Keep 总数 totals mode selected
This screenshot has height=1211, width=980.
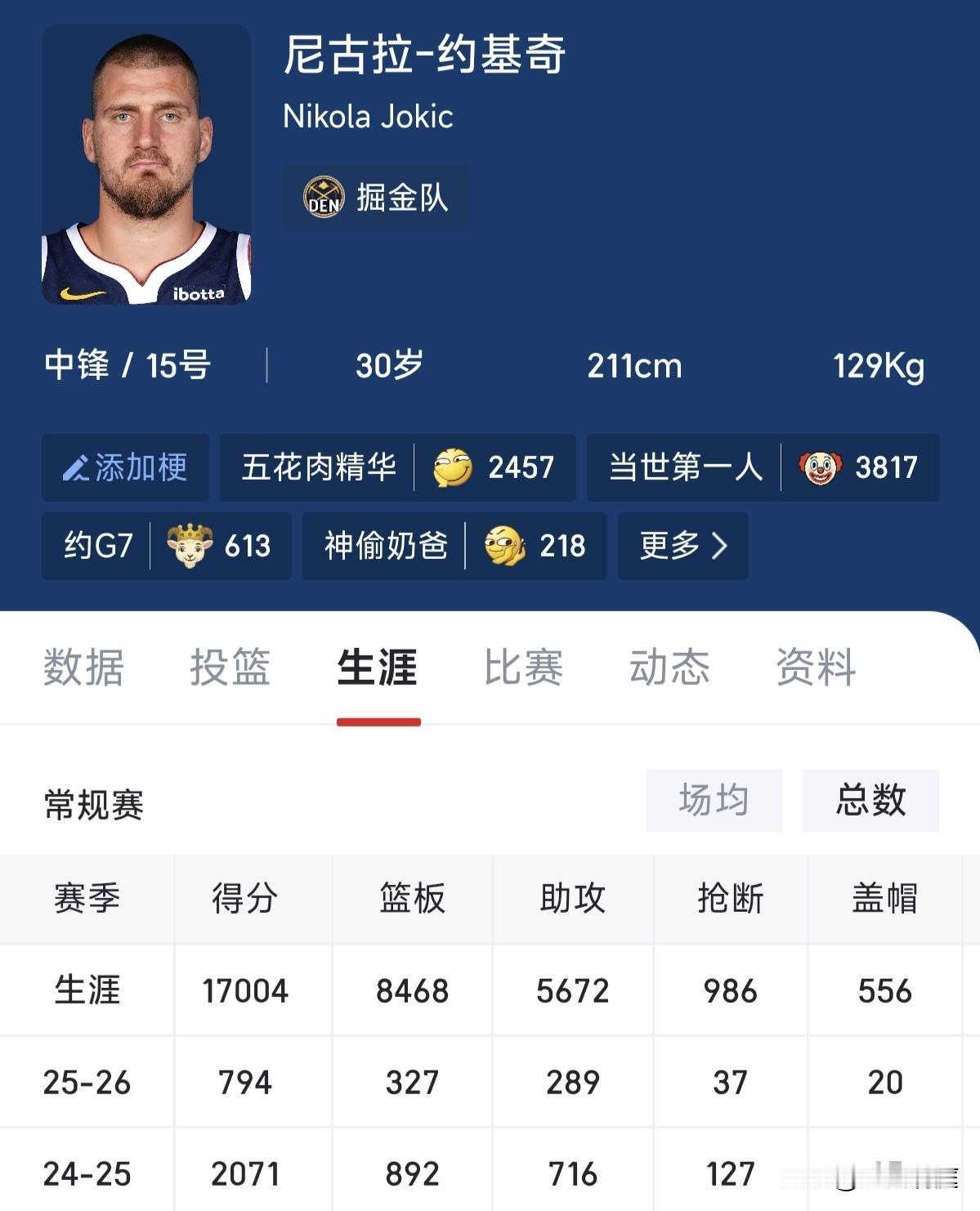[x=870, y=801]
